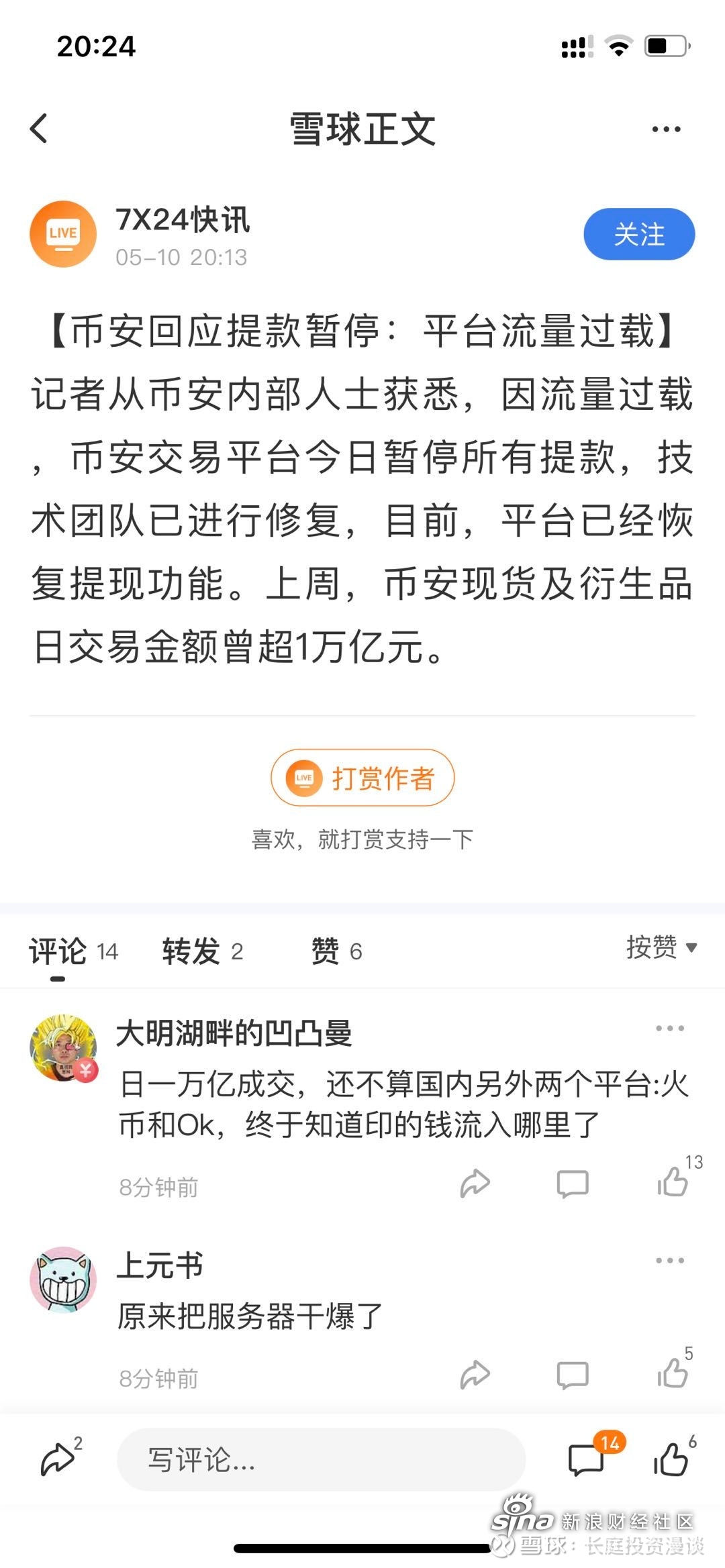Reply to 上元书's comment
The height and width of the screenshot is (1568, 725).
(573, 1375)
